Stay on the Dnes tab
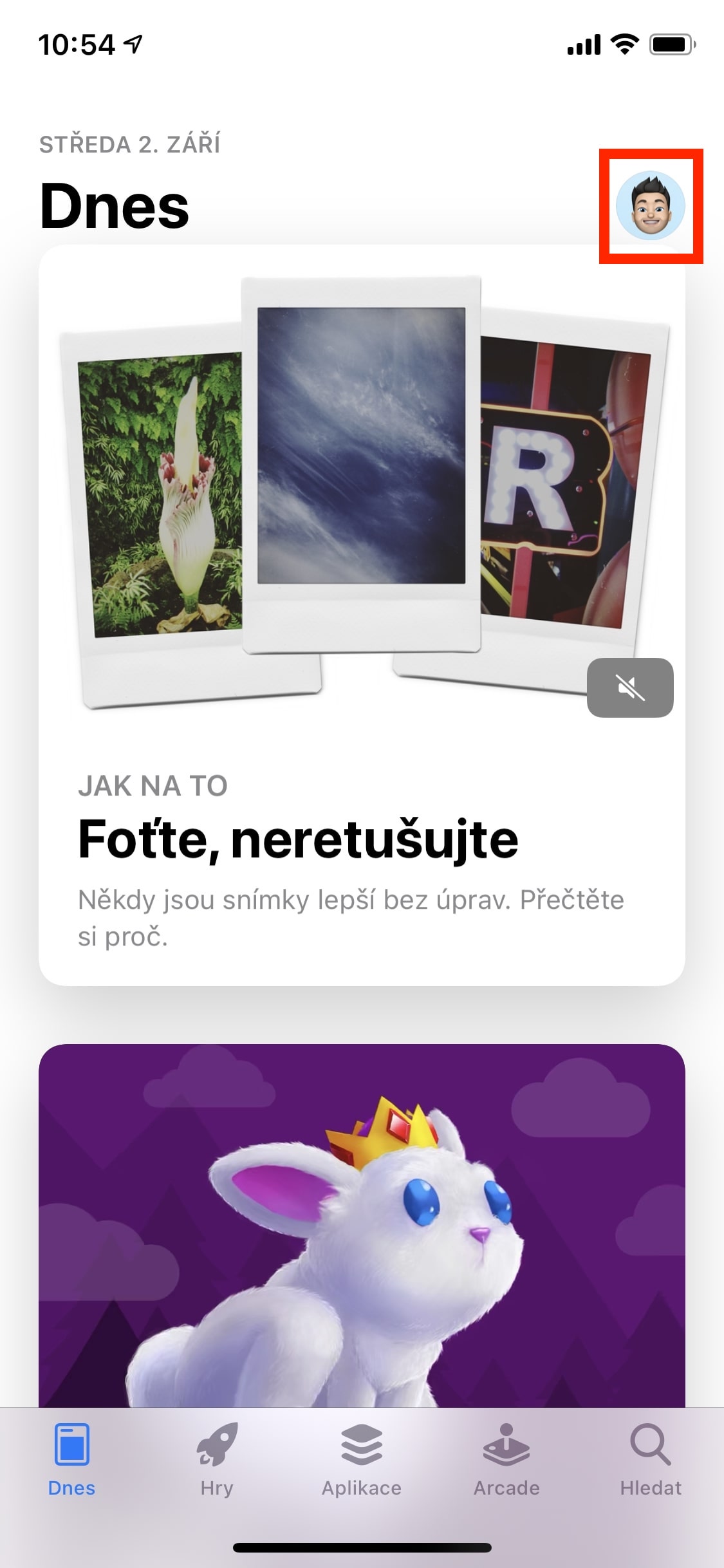724x1568 pixels. tap(72, 1460)
